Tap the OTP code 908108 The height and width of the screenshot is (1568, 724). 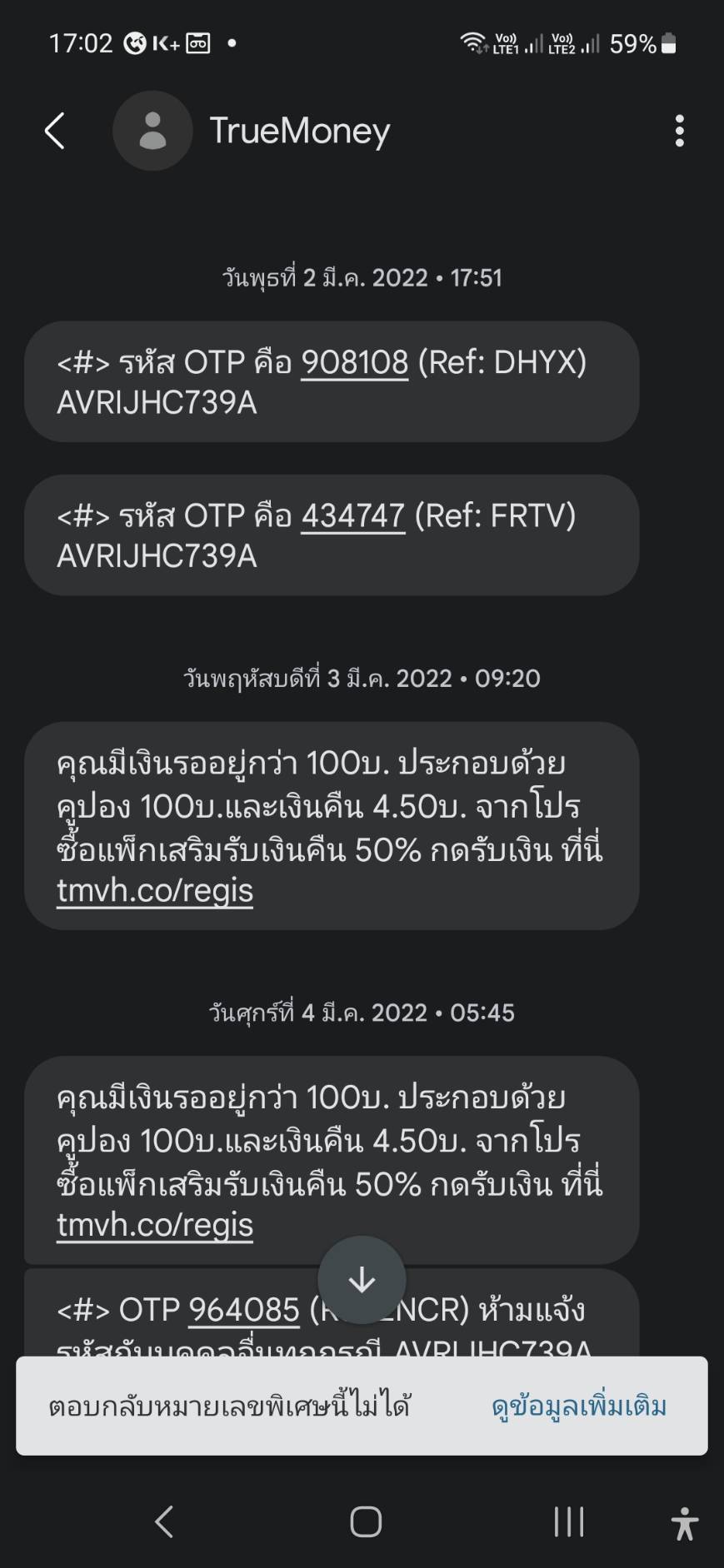coord(354,363)
